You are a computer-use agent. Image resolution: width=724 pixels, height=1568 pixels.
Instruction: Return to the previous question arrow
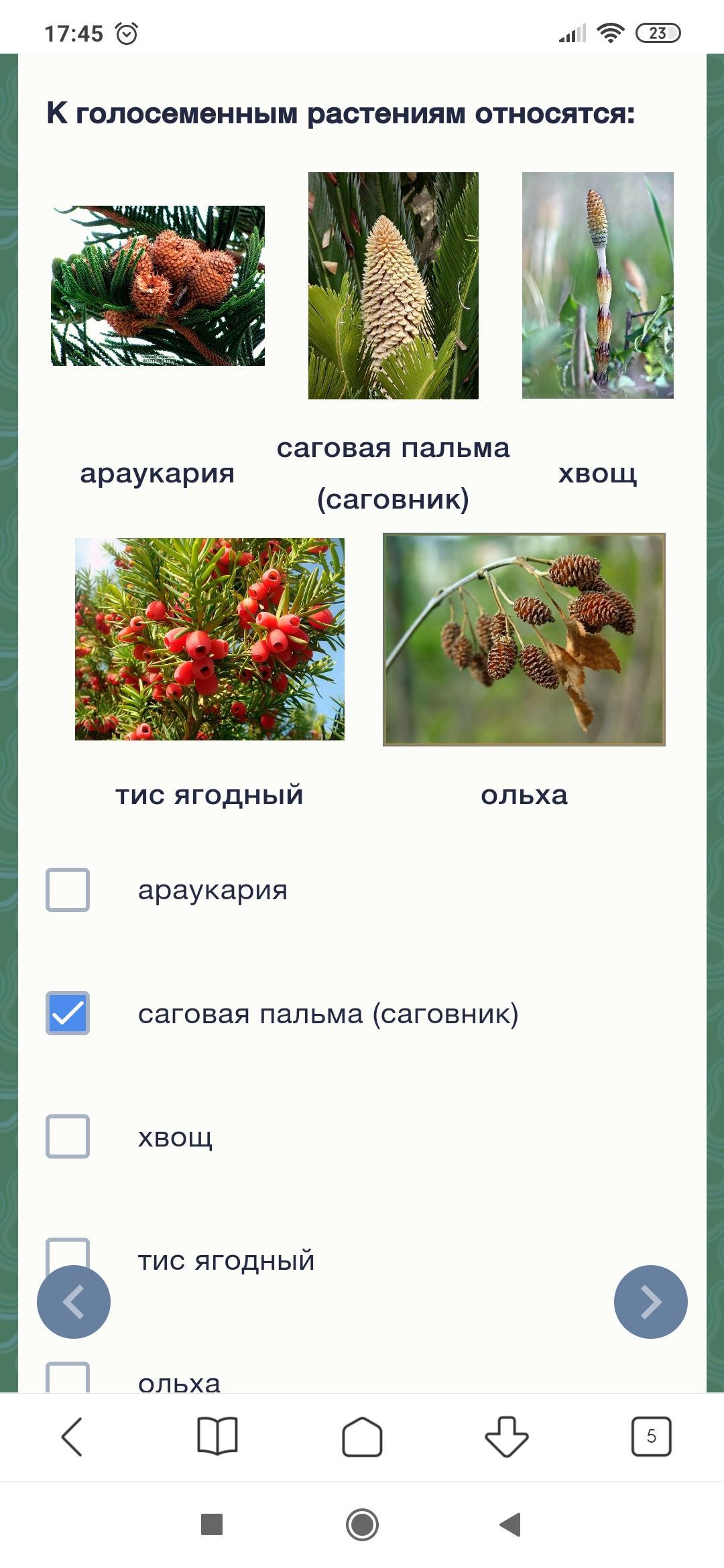click(74, 1301)
